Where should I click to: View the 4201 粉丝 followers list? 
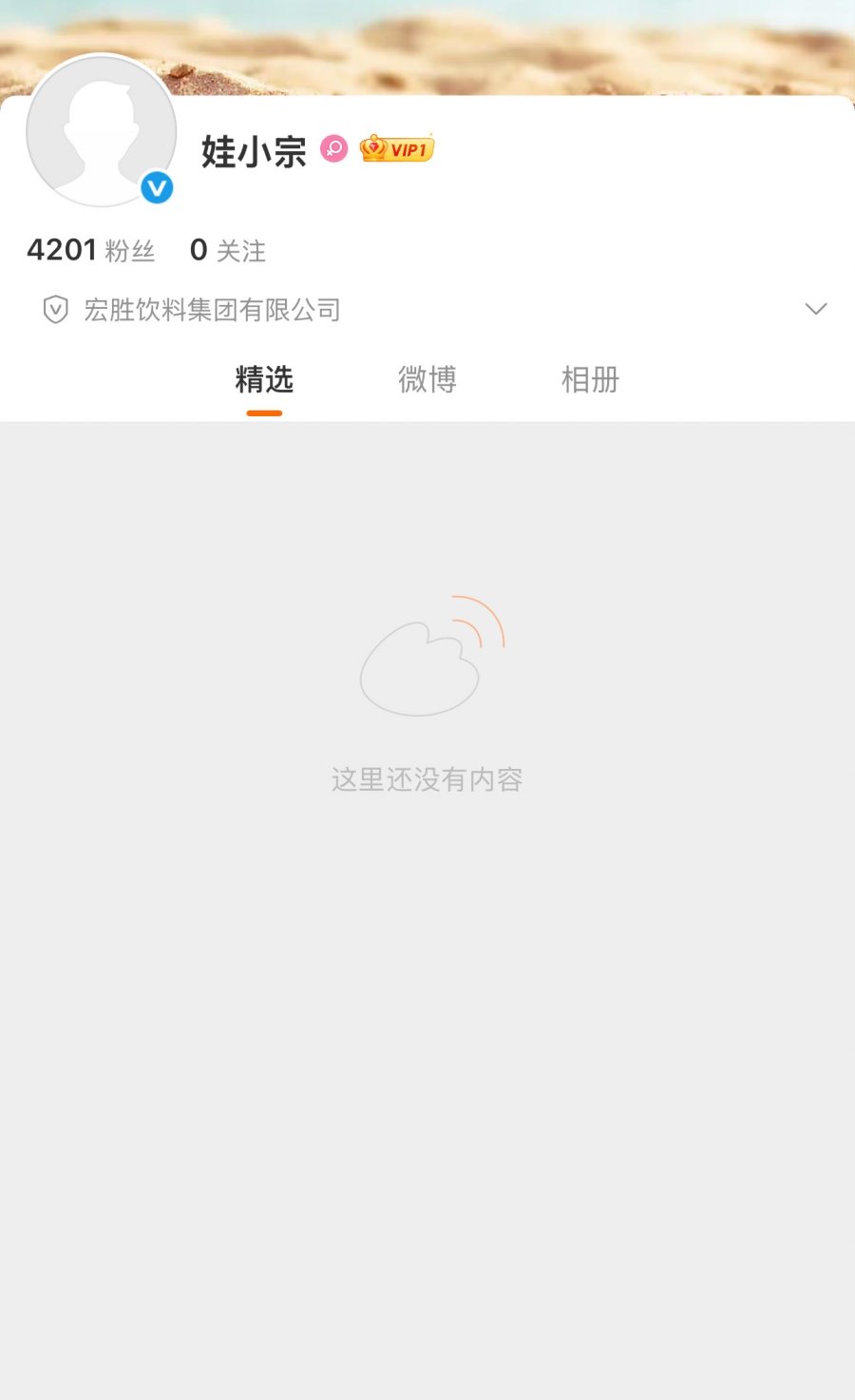[90, 250]
